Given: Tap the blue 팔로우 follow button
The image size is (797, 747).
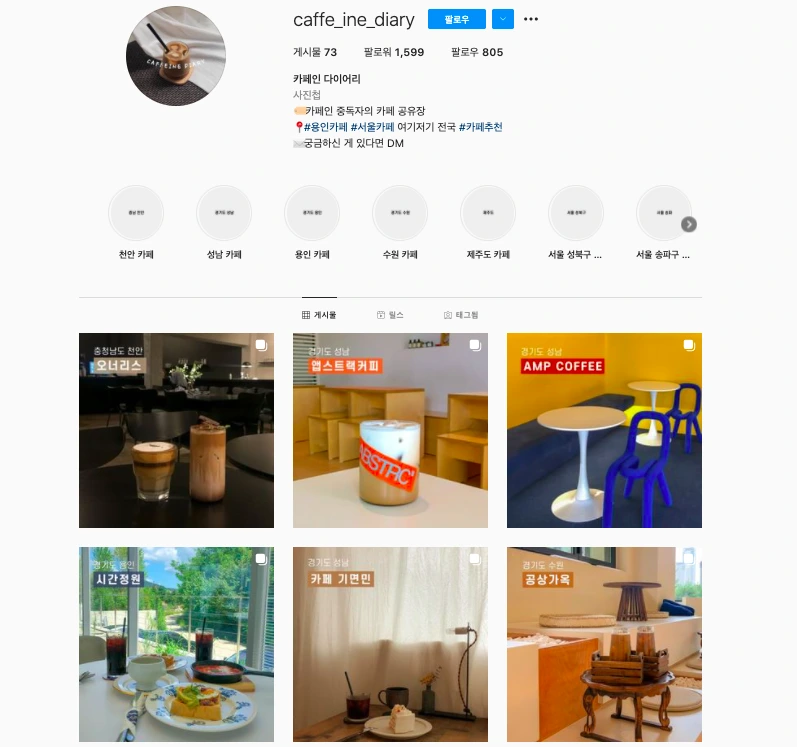Looking at the screenshot, I should pyautogui.click(x=456, y=19).
